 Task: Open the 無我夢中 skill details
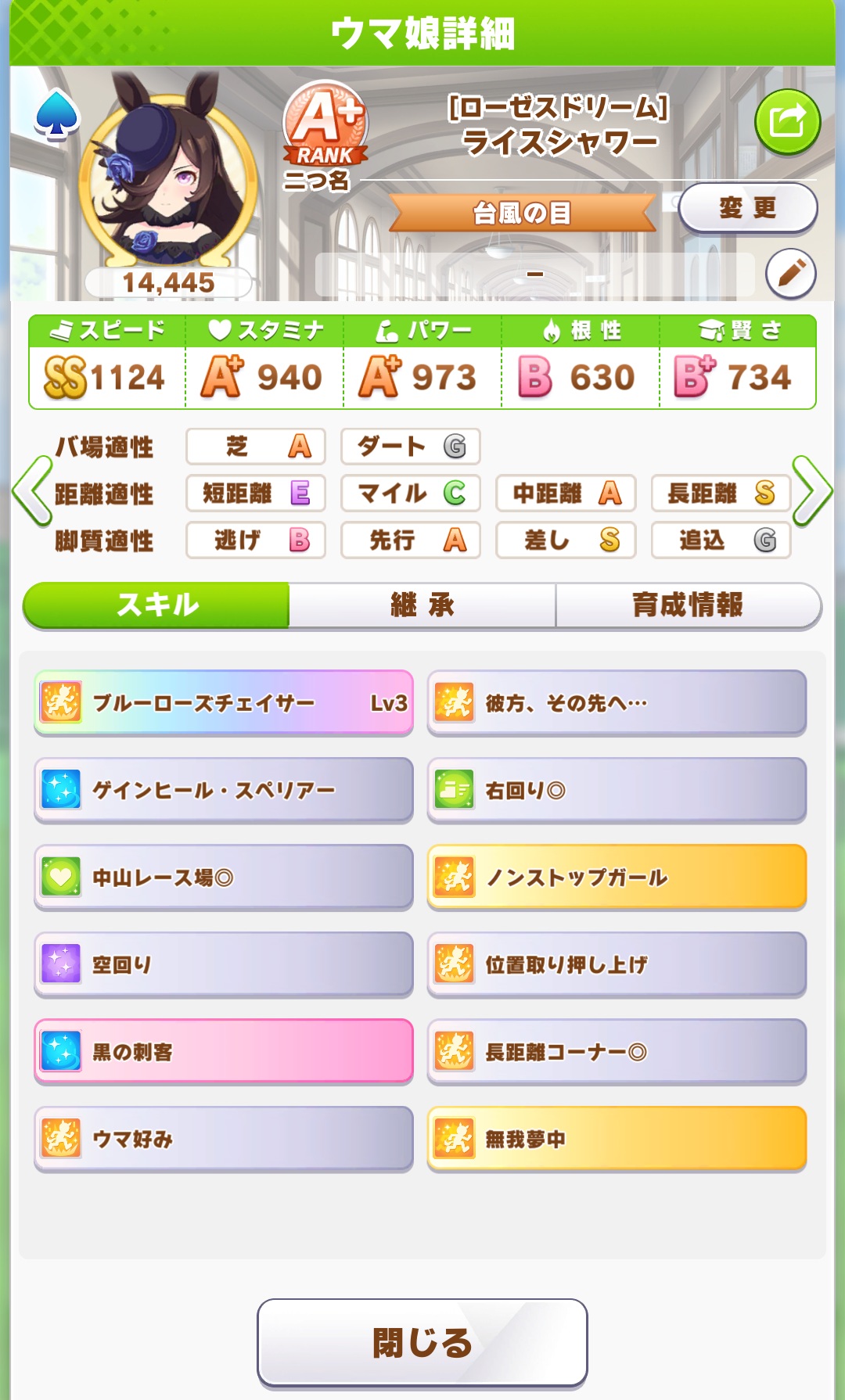click(617, 1139)
